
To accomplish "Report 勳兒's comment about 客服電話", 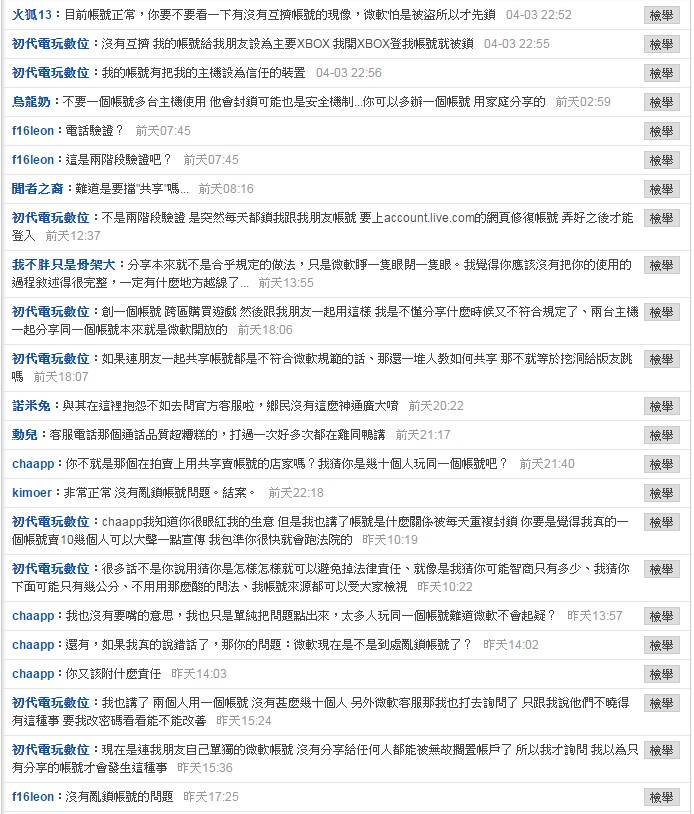I will click(661, 435).
